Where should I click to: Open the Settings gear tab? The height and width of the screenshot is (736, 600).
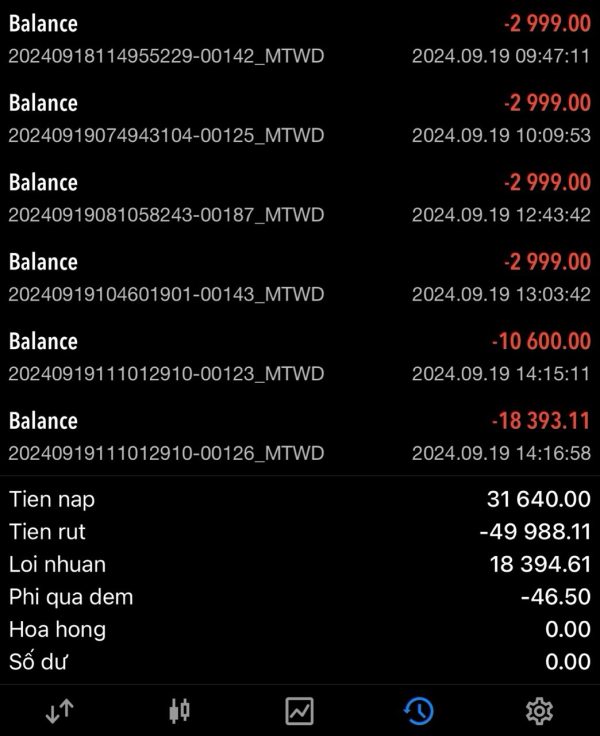pos(539,711)
